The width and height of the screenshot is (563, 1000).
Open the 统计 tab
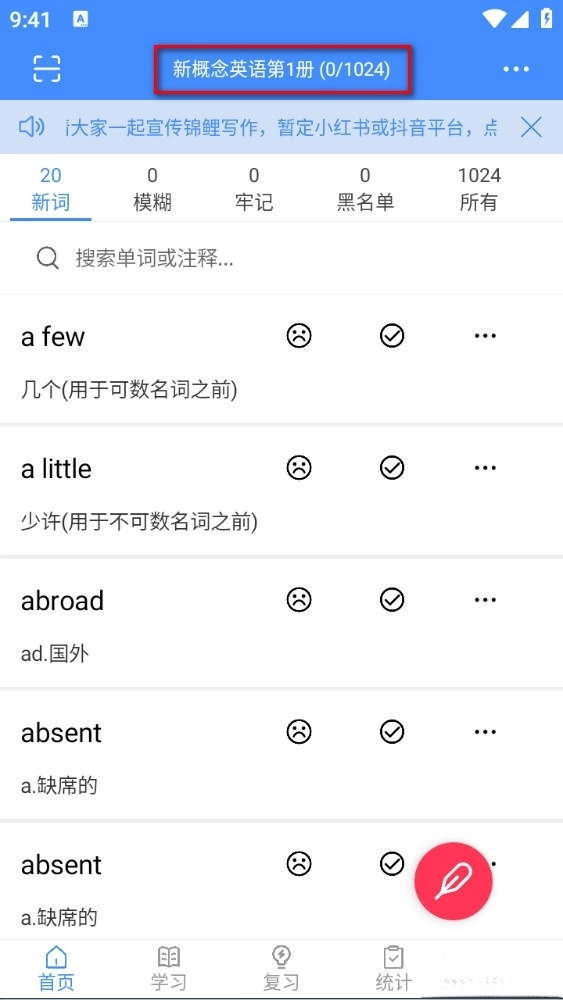393,969
